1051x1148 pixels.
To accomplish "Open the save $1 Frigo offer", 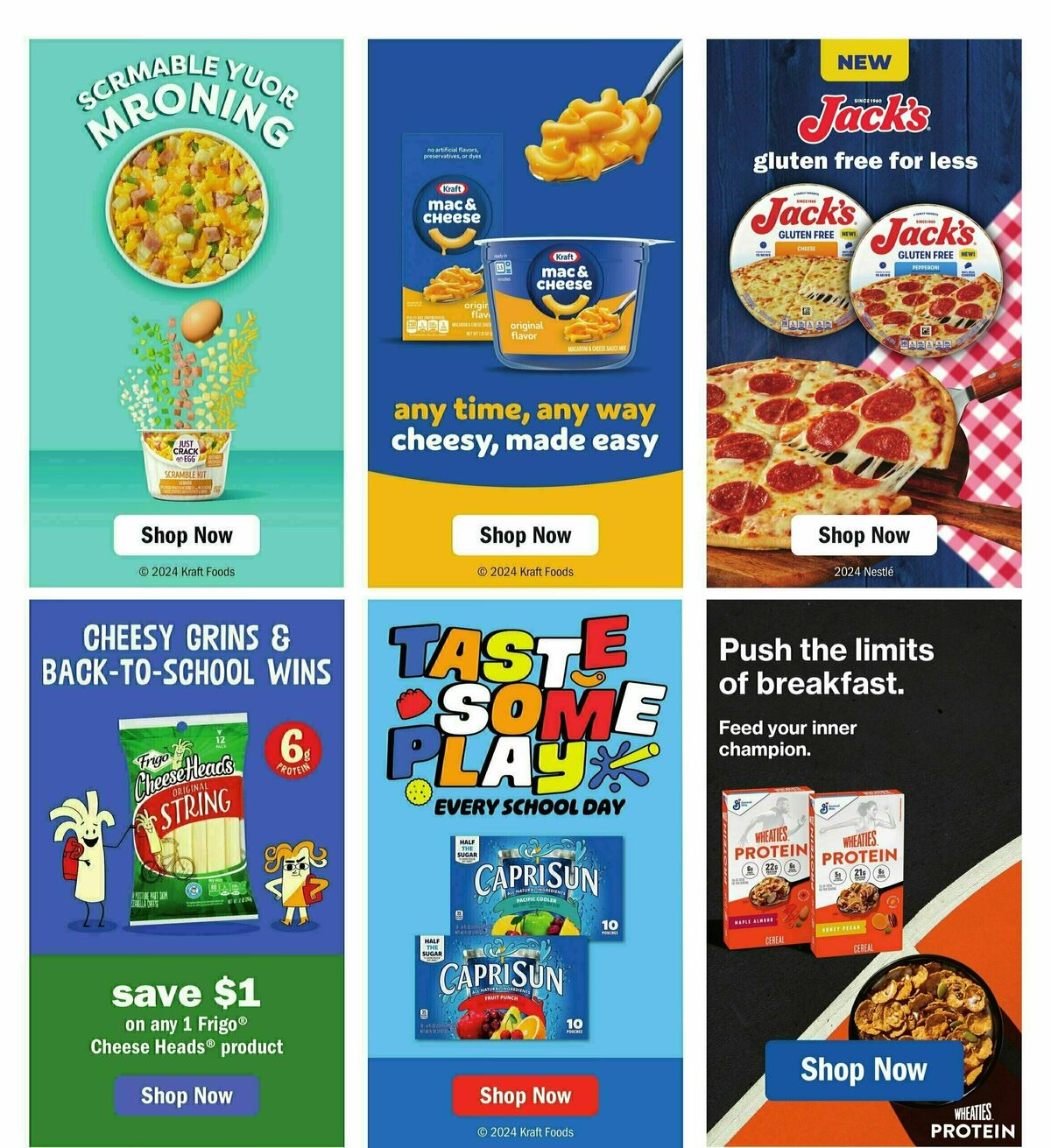I will (x=185, y=995).
